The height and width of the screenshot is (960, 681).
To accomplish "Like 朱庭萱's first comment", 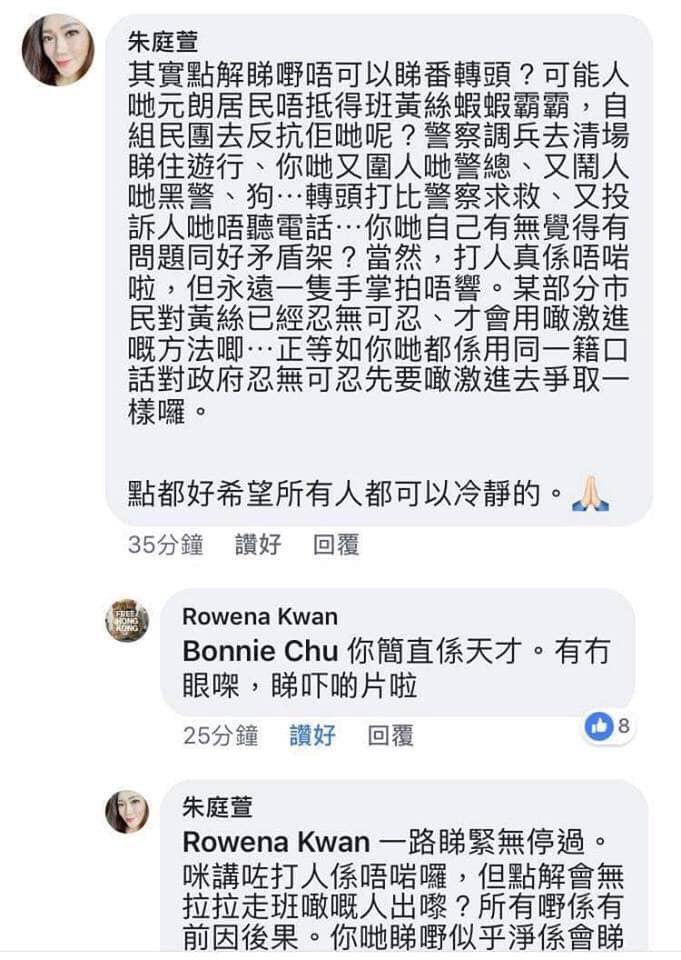I will (x=258, y=545).
